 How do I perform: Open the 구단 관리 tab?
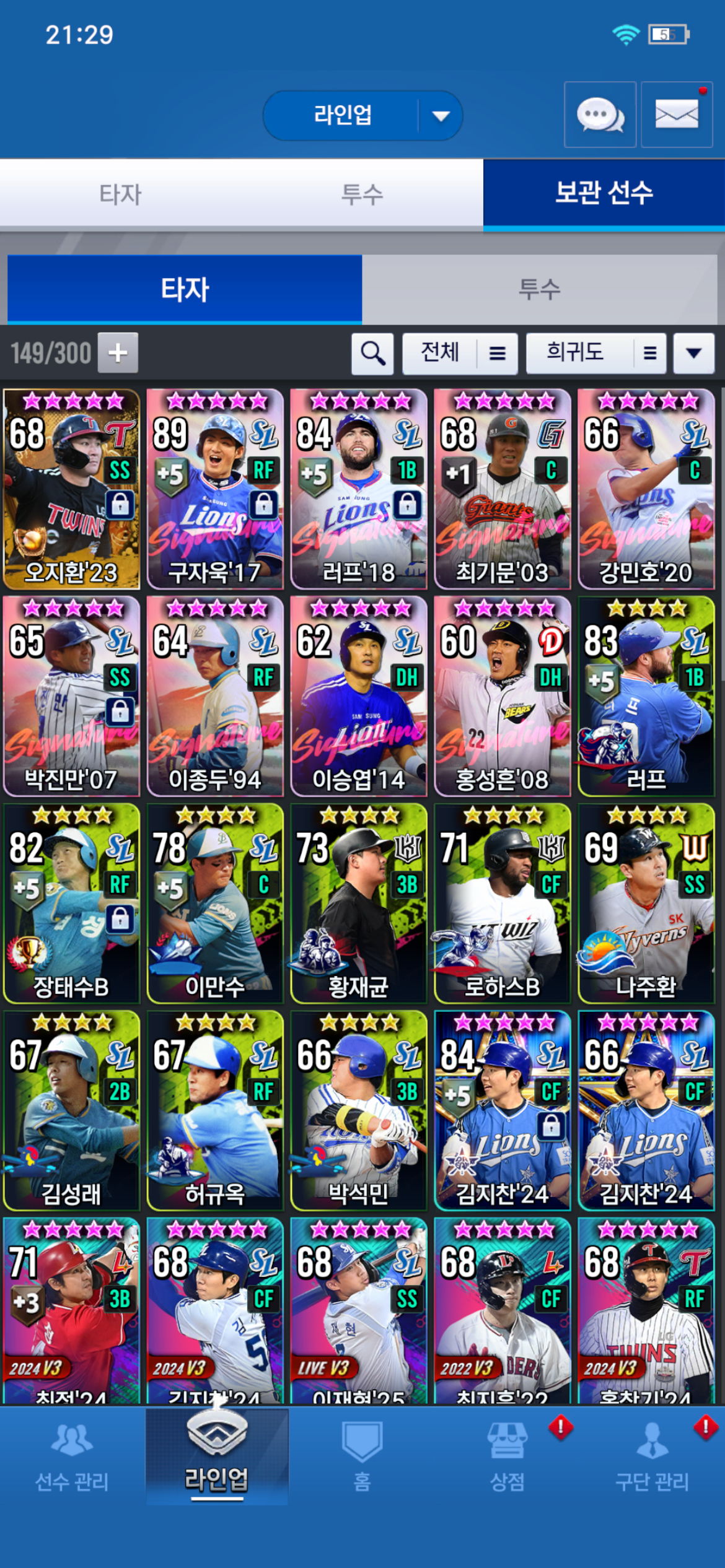coord(652,1458)
